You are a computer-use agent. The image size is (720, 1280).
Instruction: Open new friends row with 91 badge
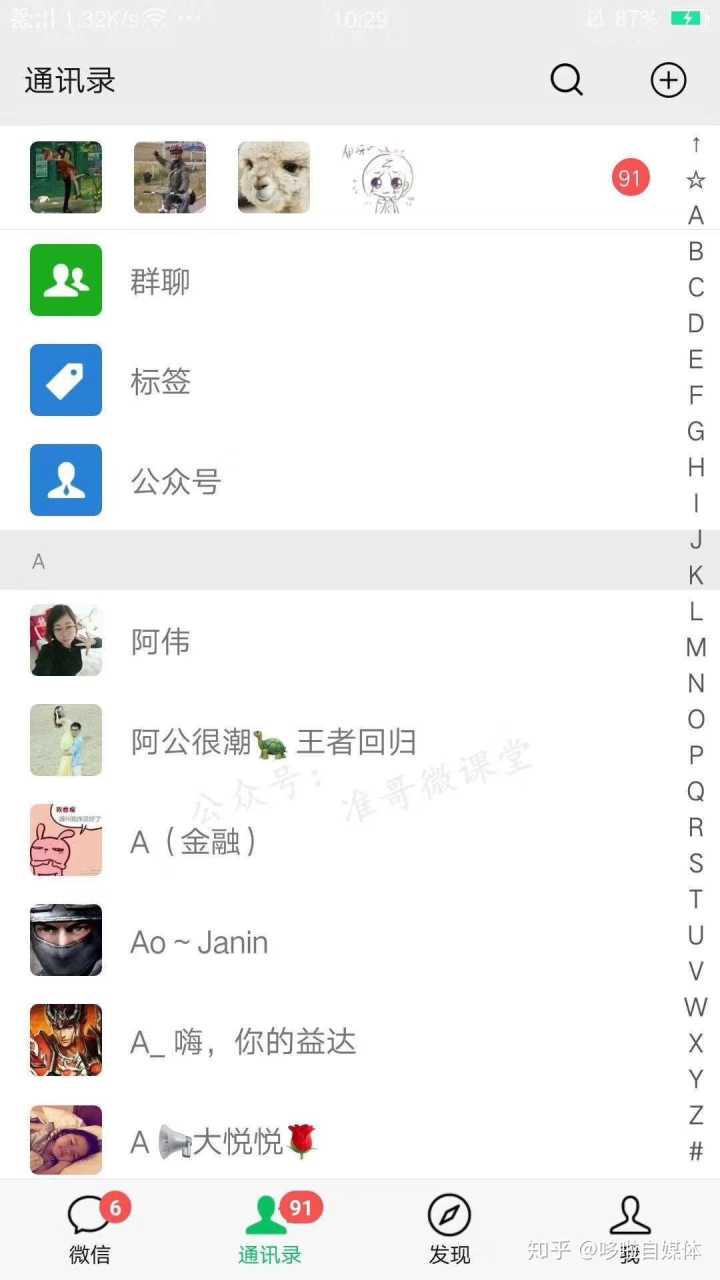(x=340, y=178)
